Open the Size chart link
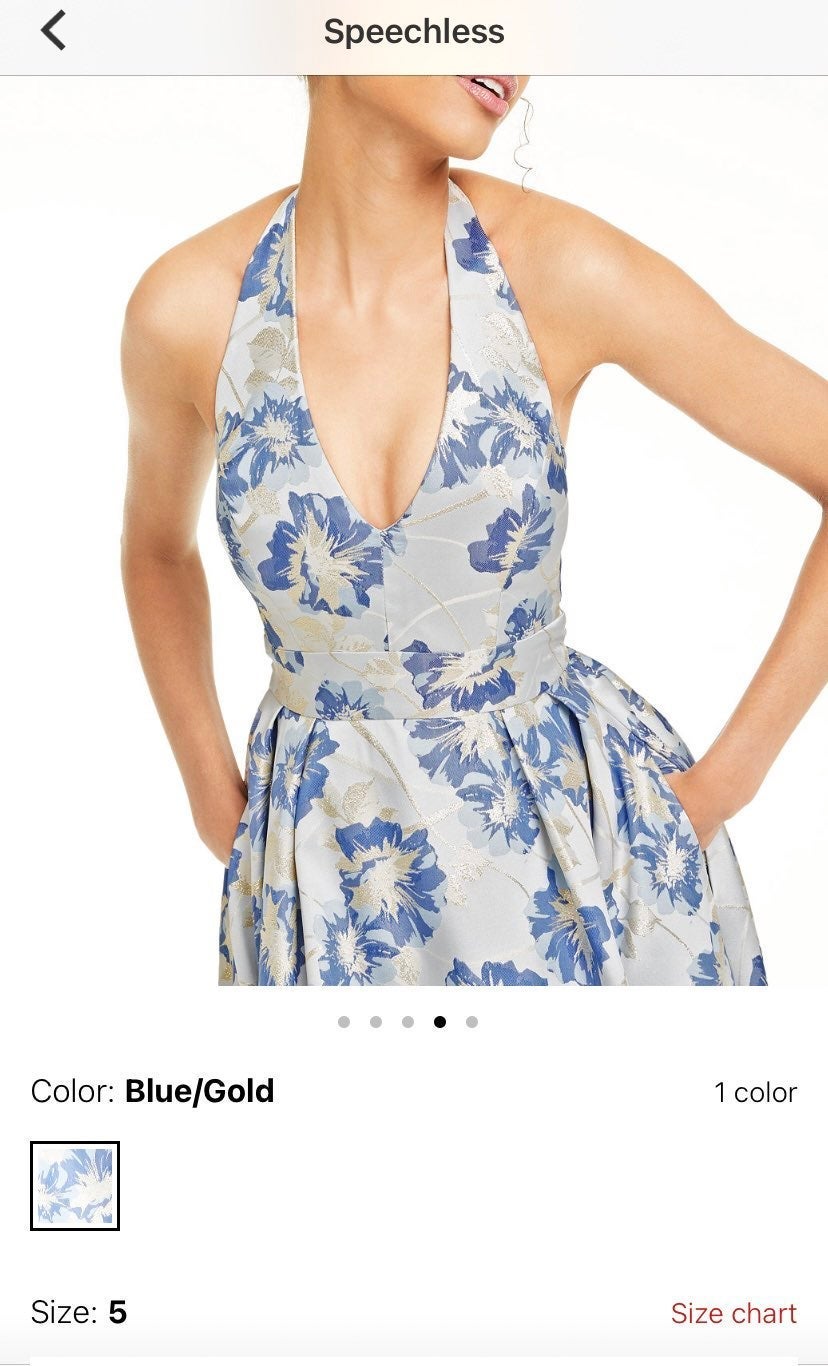This screenshot has height=1366, width=828. [734, 1313]
